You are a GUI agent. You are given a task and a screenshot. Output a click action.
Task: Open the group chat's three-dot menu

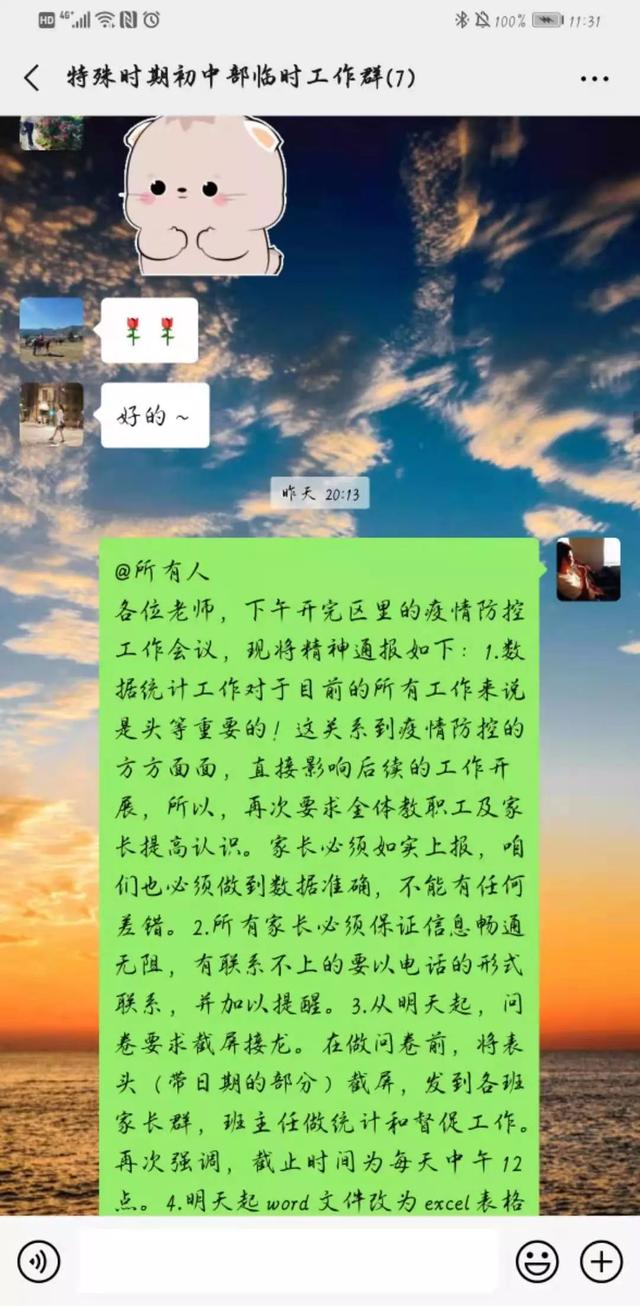coord(594,78)
